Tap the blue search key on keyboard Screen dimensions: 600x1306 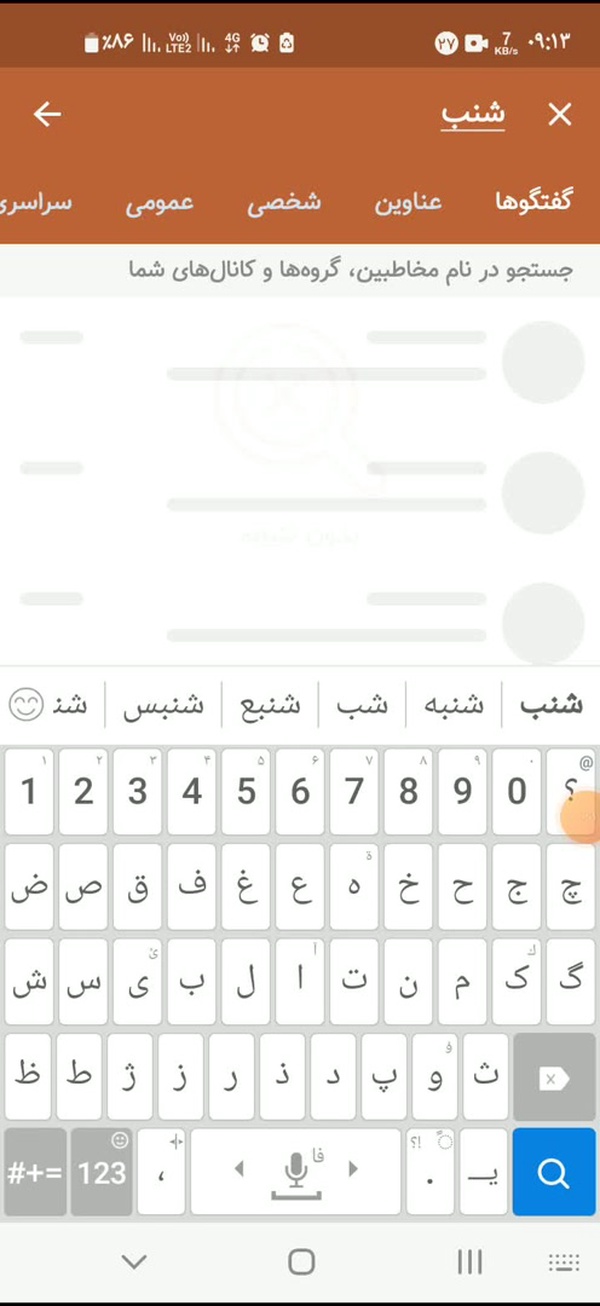coord(553,1172)
